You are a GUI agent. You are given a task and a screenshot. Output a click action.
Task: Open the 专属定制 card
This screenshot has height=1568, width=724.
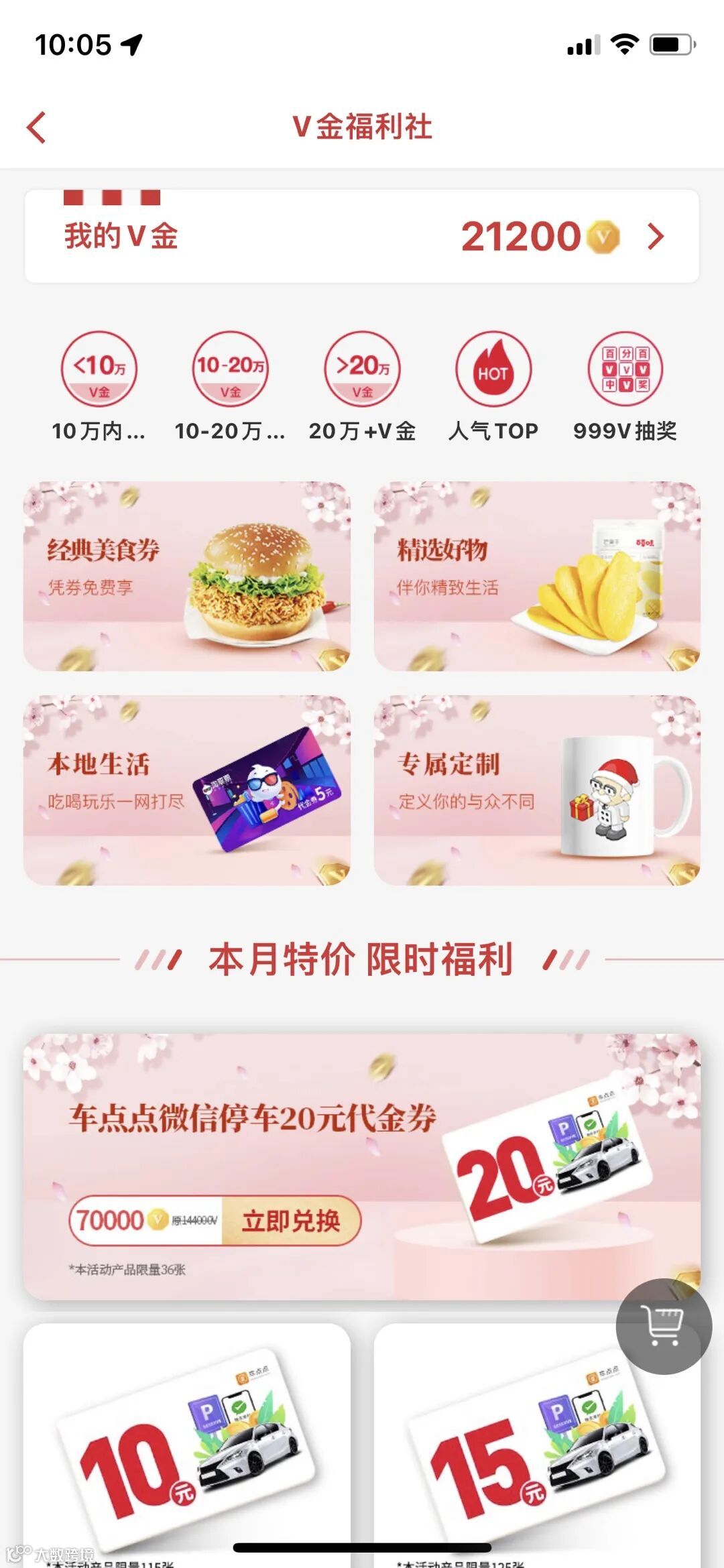(x=537, y=790)
